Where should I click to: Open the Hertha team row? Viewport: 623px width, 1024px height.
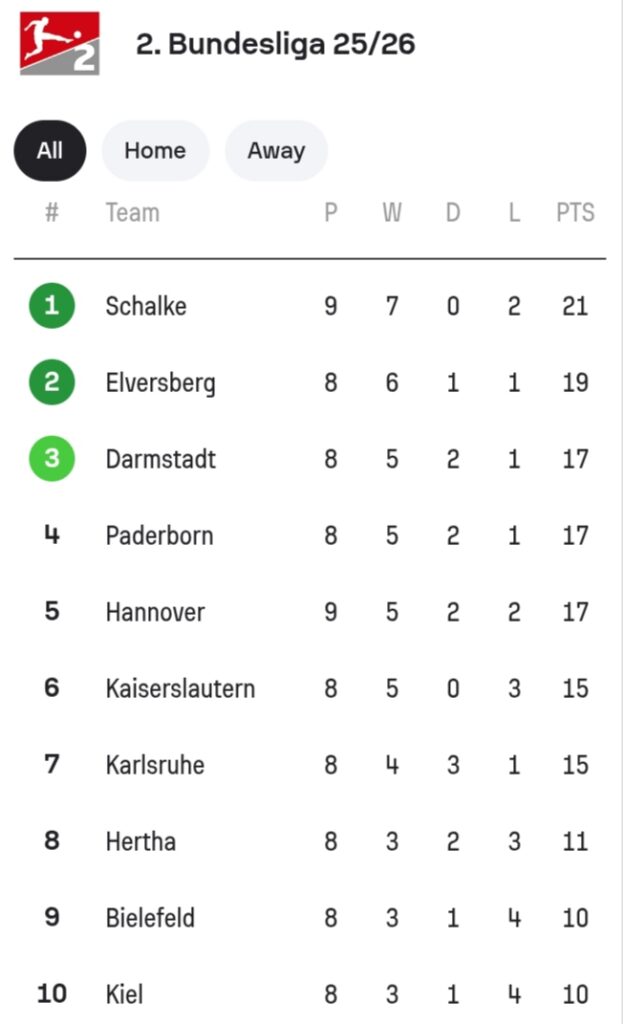[141, 842]
